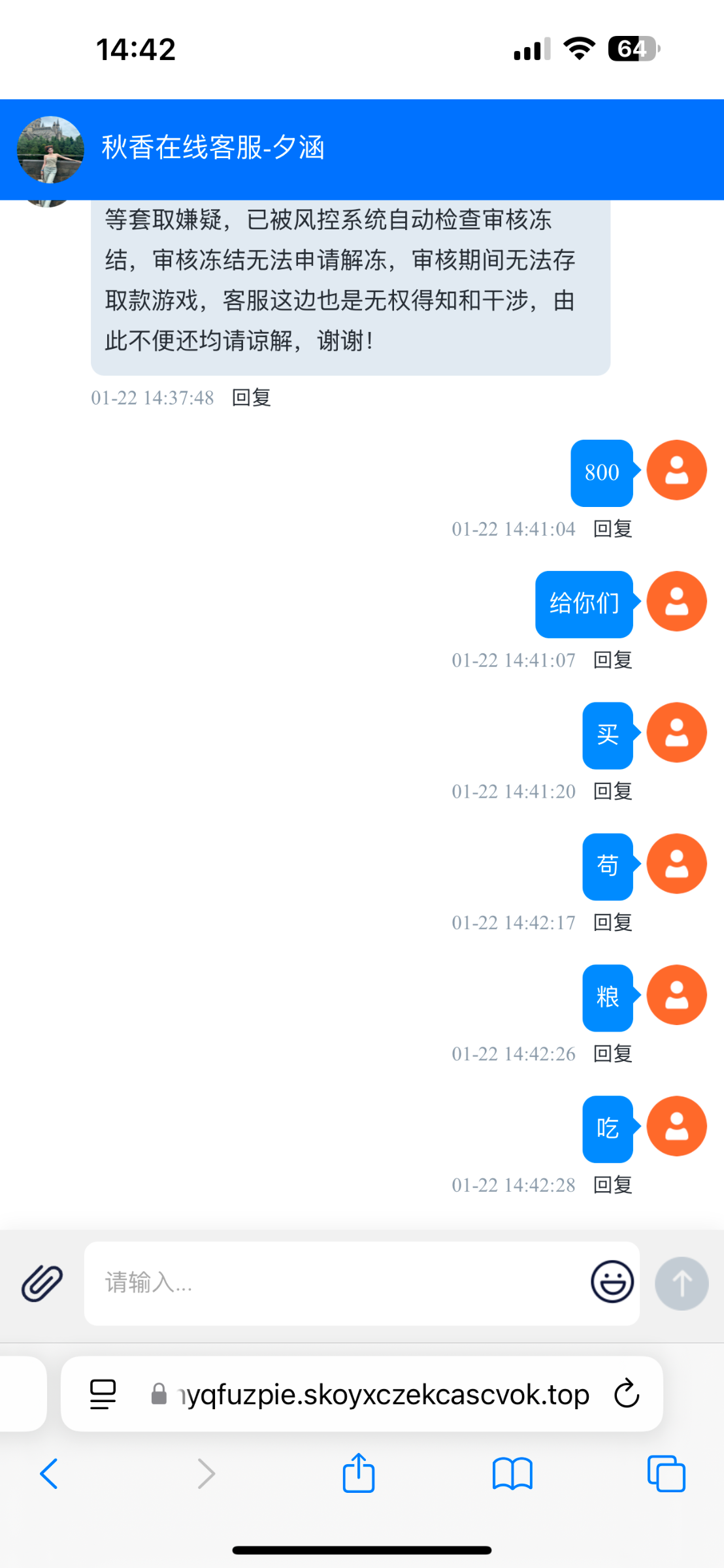Reply to the customer service message at 14:37:48
Screen dimensions: 724x1568
tap(252, 397)
